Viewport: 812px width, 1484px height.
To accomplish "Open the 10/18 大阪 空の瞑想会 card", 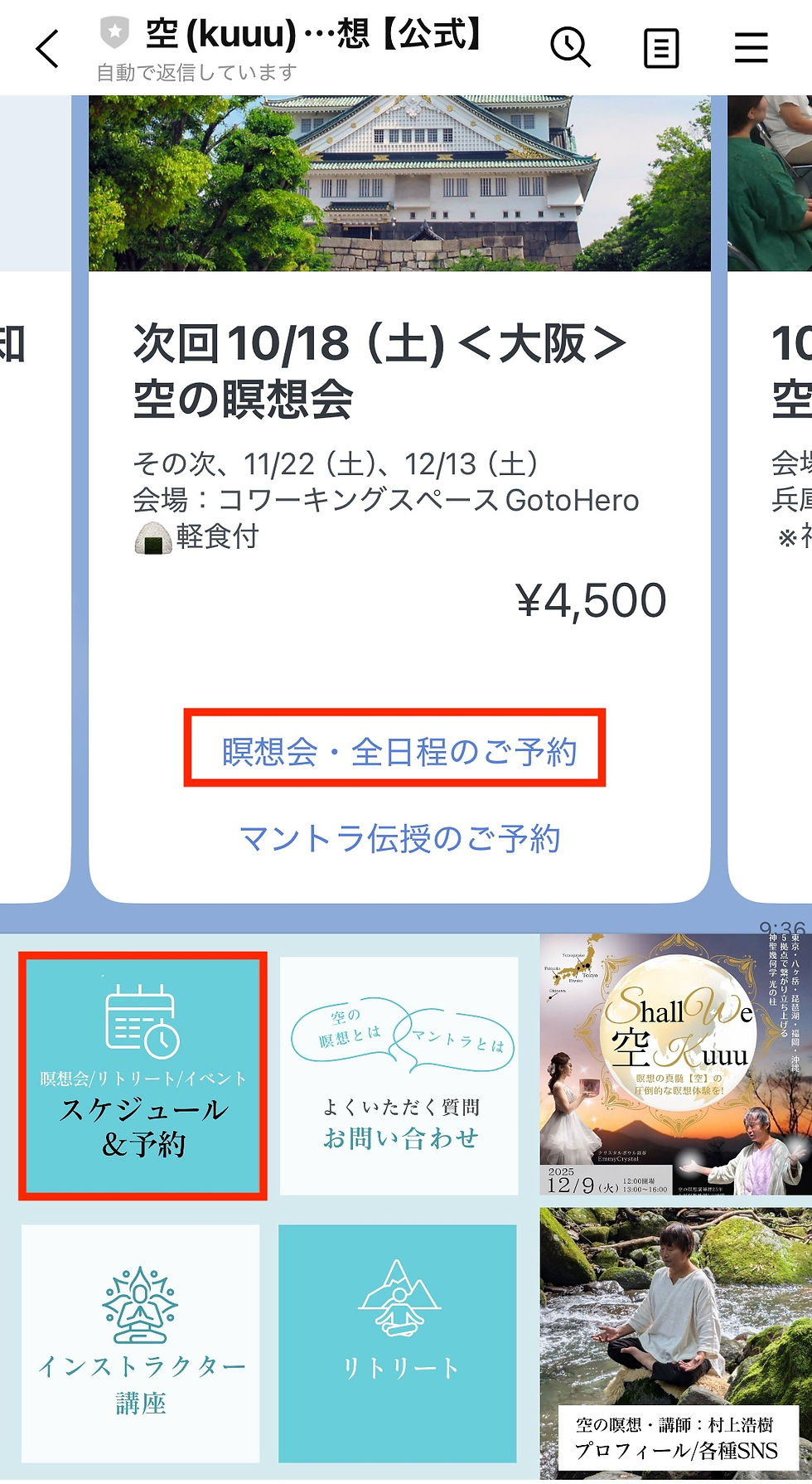I will tap(399, 373).
